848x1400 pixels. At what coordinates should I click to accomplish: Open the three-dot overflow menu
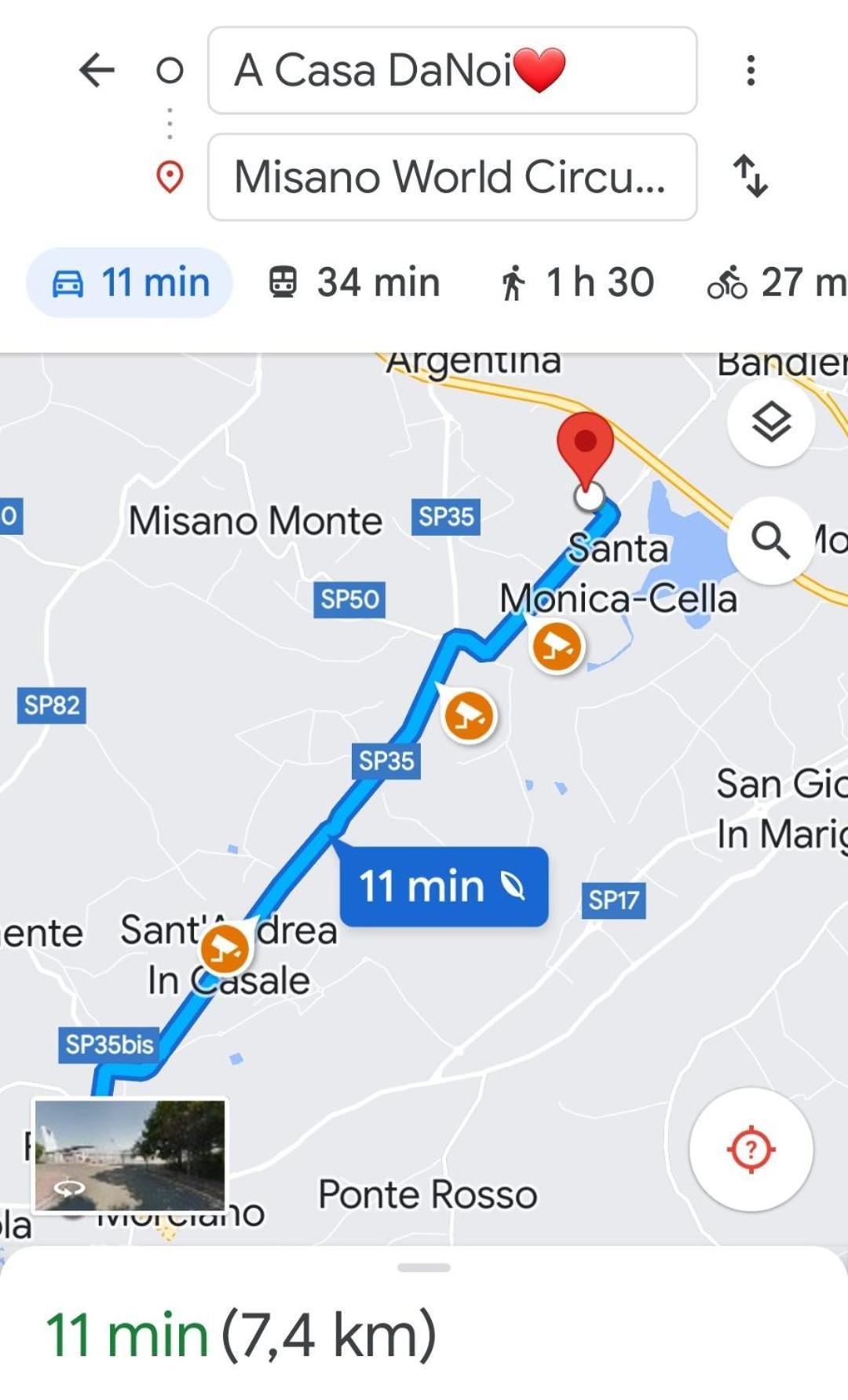[x=751, y=71]
